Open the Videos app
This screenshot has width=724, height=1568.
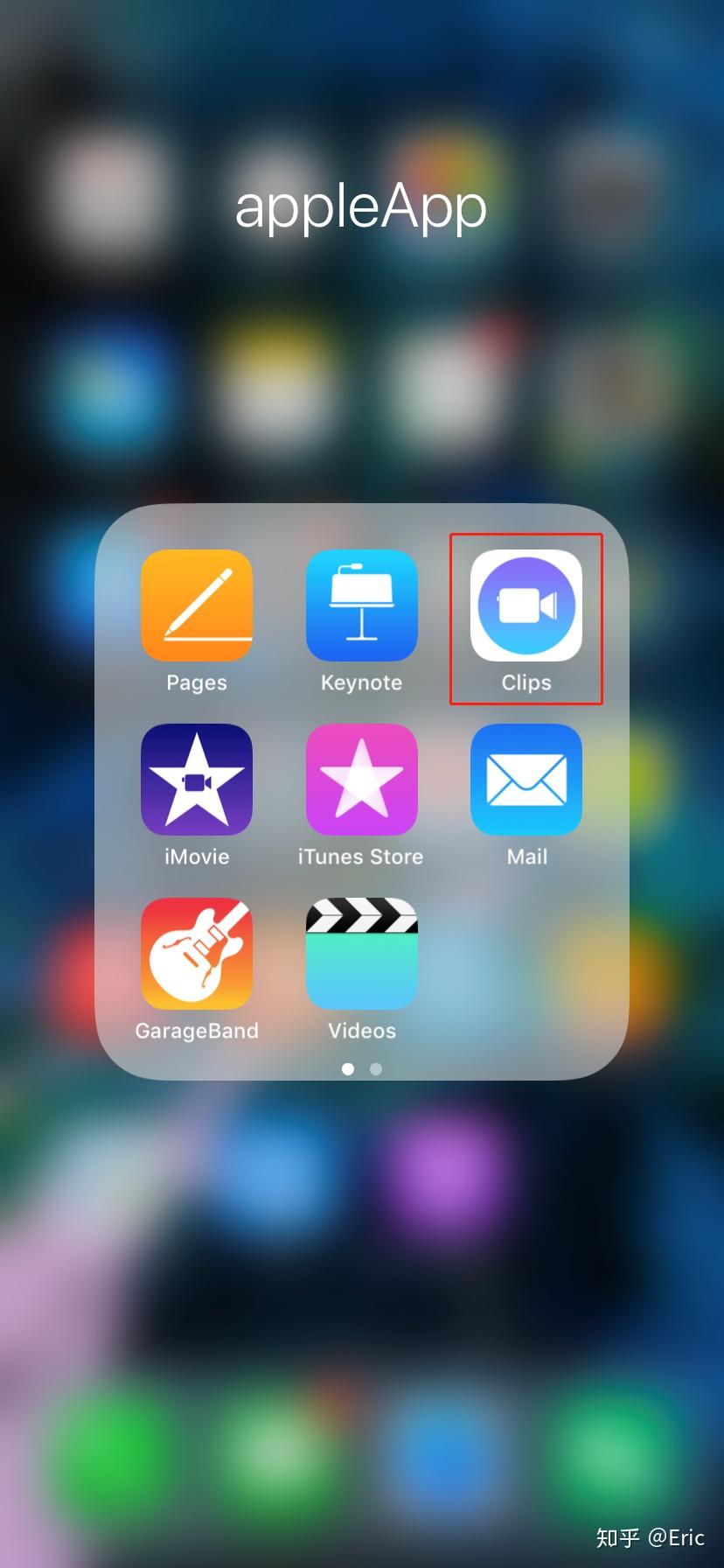[362, 954]
